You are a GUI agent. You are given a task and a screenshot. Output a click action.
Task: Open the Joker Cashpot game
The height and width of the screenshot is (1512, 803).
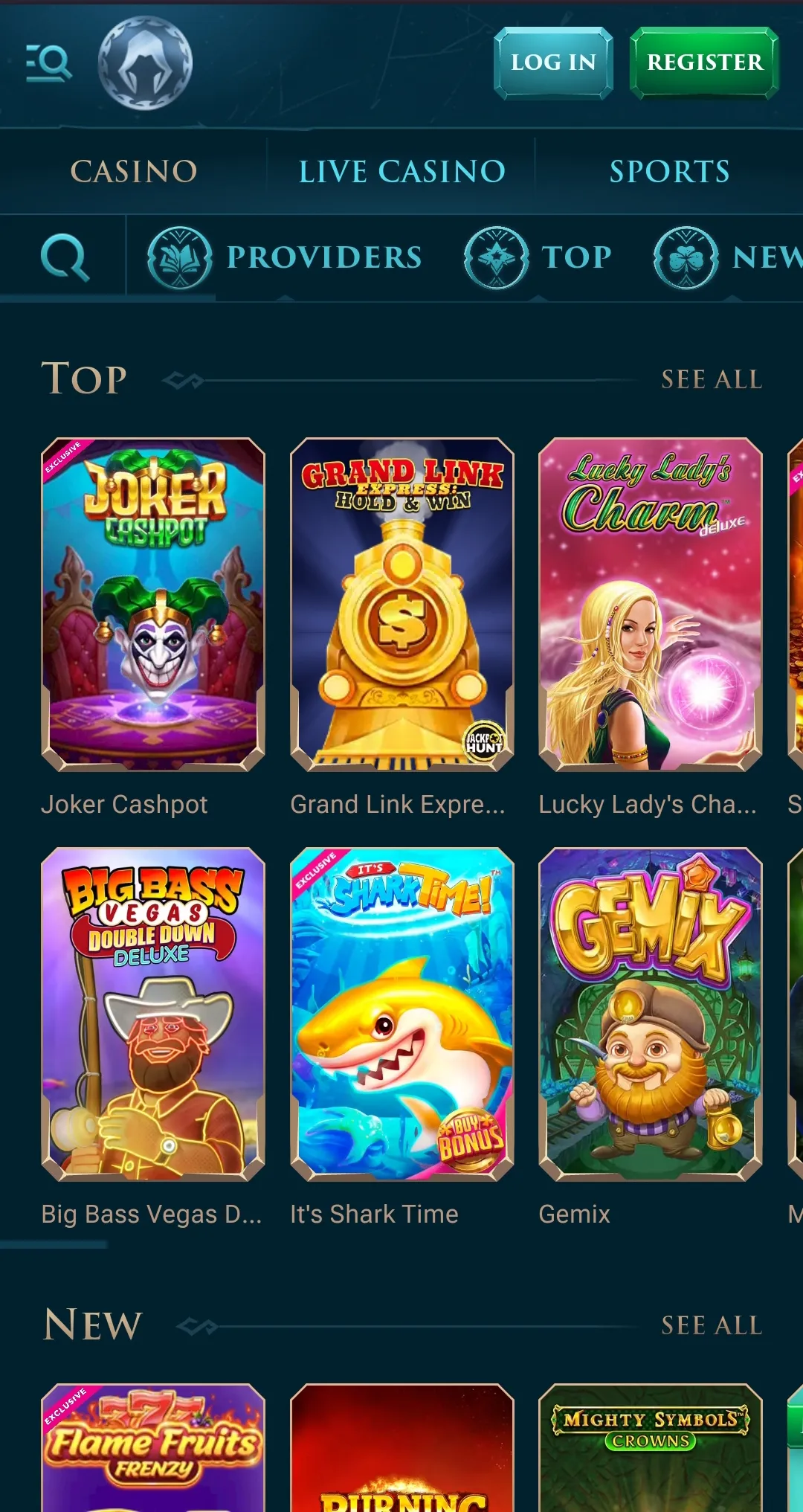pos(153,604)
